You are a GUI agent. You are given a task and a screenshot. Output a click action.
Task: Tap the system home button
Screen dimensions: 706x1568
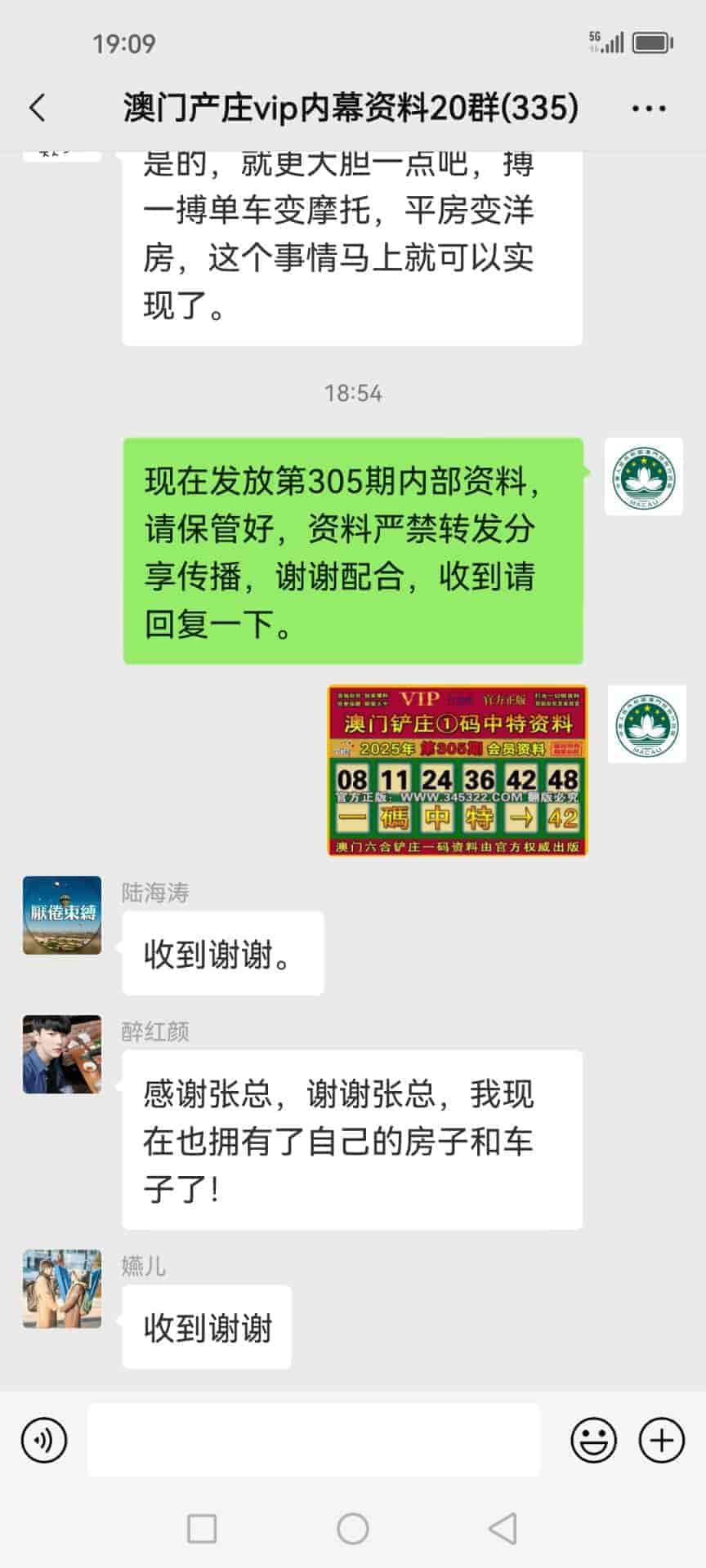[353, 1528]
